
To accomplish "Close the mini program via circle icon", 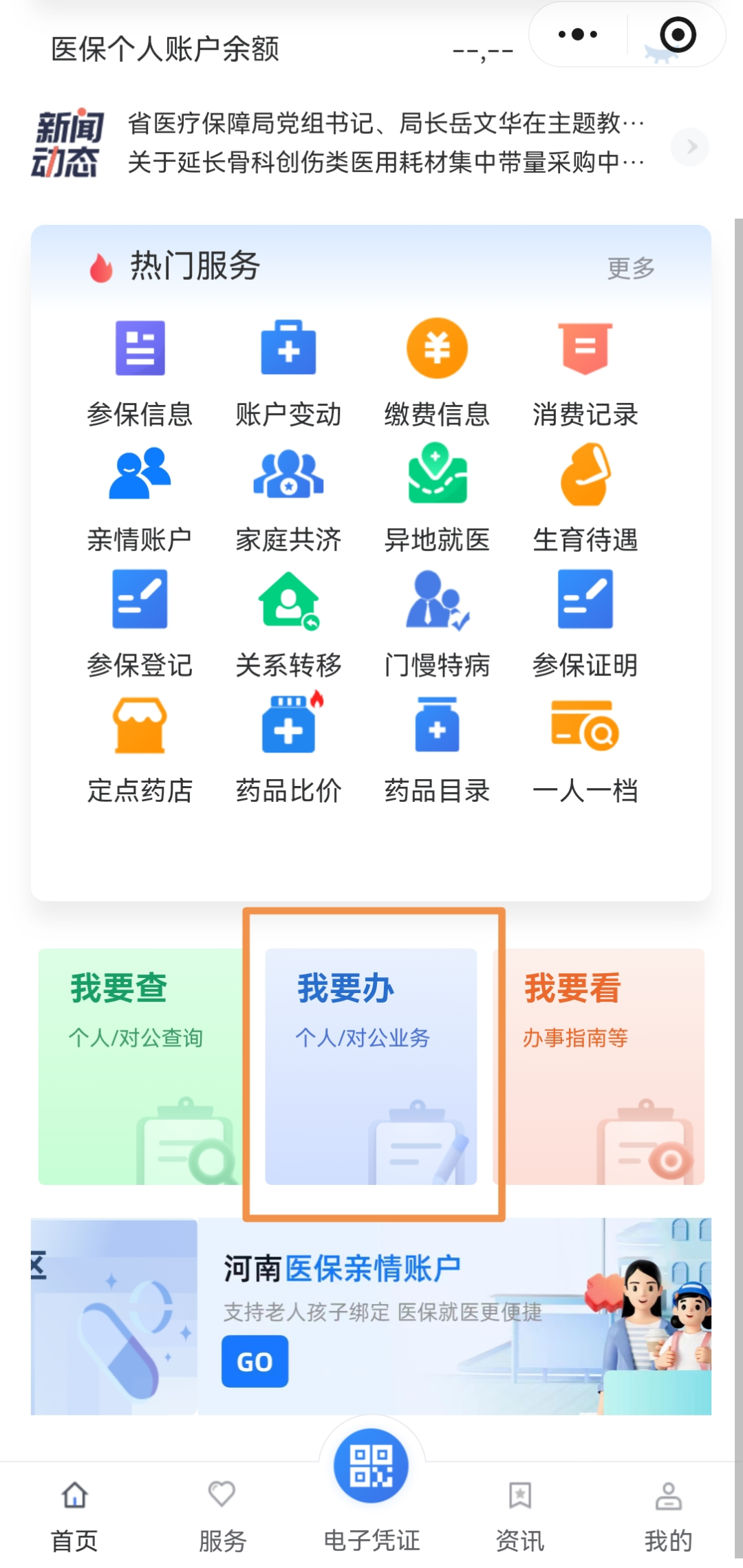I will click(x=678, y=34).
